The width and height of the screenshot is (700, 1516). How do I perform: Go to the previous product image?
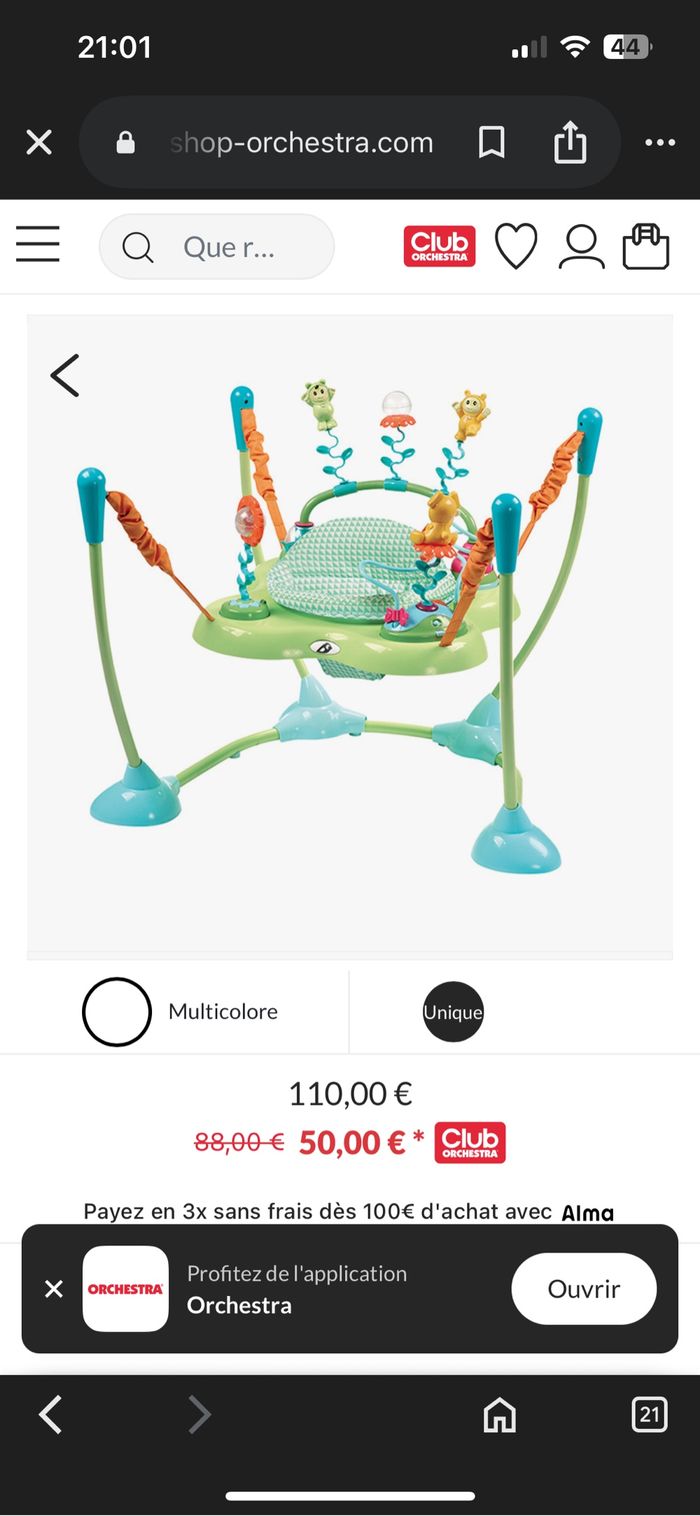65,376
